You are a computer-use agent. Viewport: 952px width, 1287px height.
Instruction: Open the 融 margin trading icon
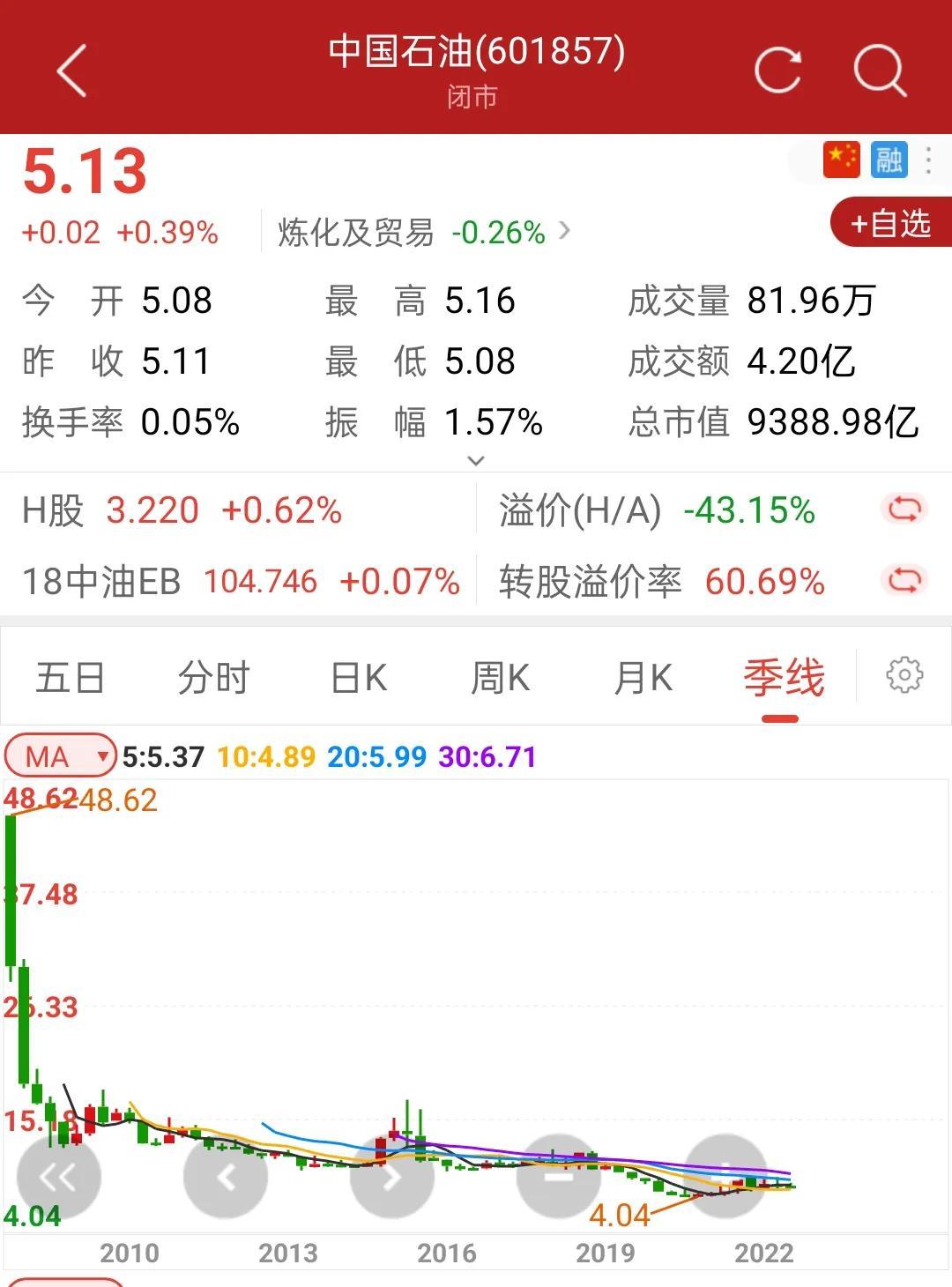tap(889, 160)
